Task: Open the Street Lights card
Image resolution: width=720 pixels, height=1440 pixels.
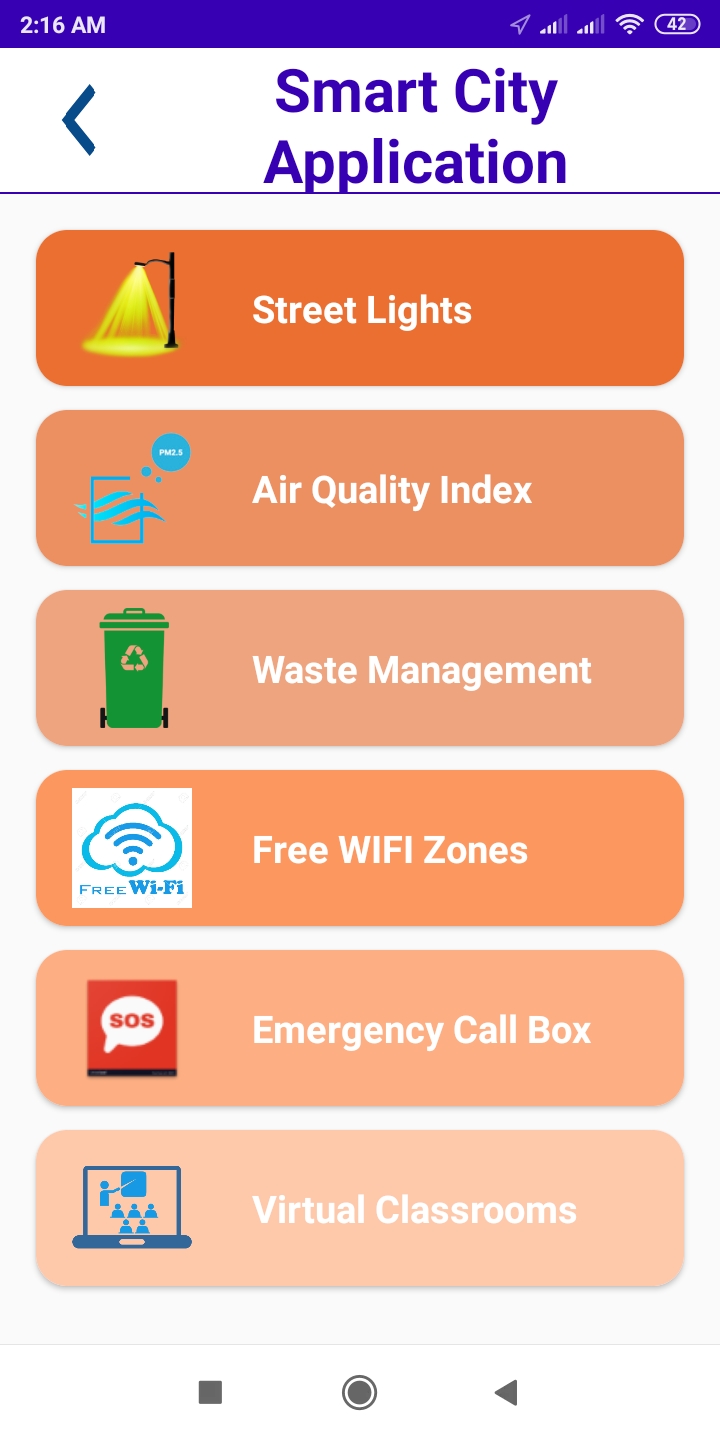Action: click(360, 308)
